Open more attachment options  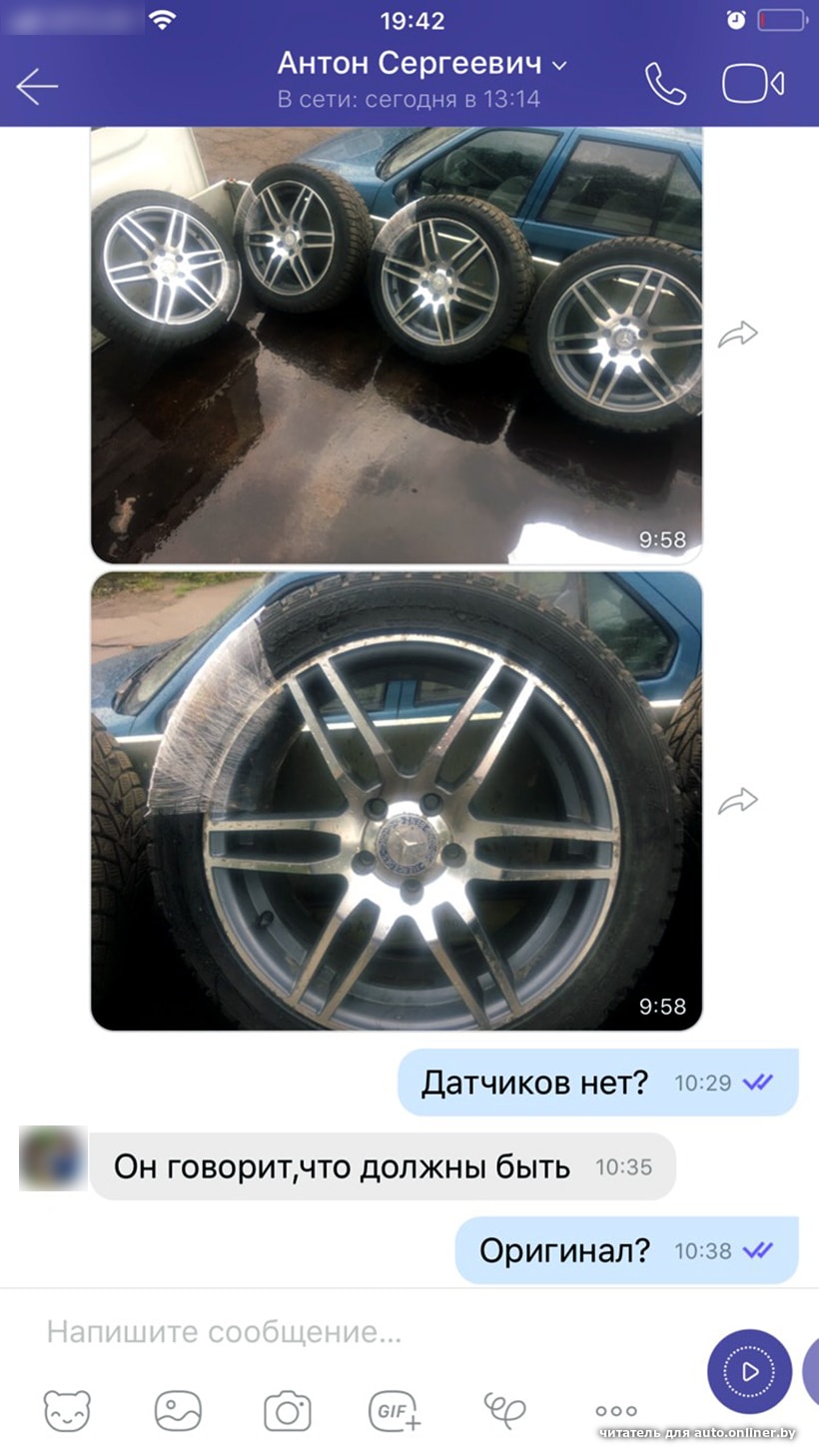click(x=615, y=1411)
